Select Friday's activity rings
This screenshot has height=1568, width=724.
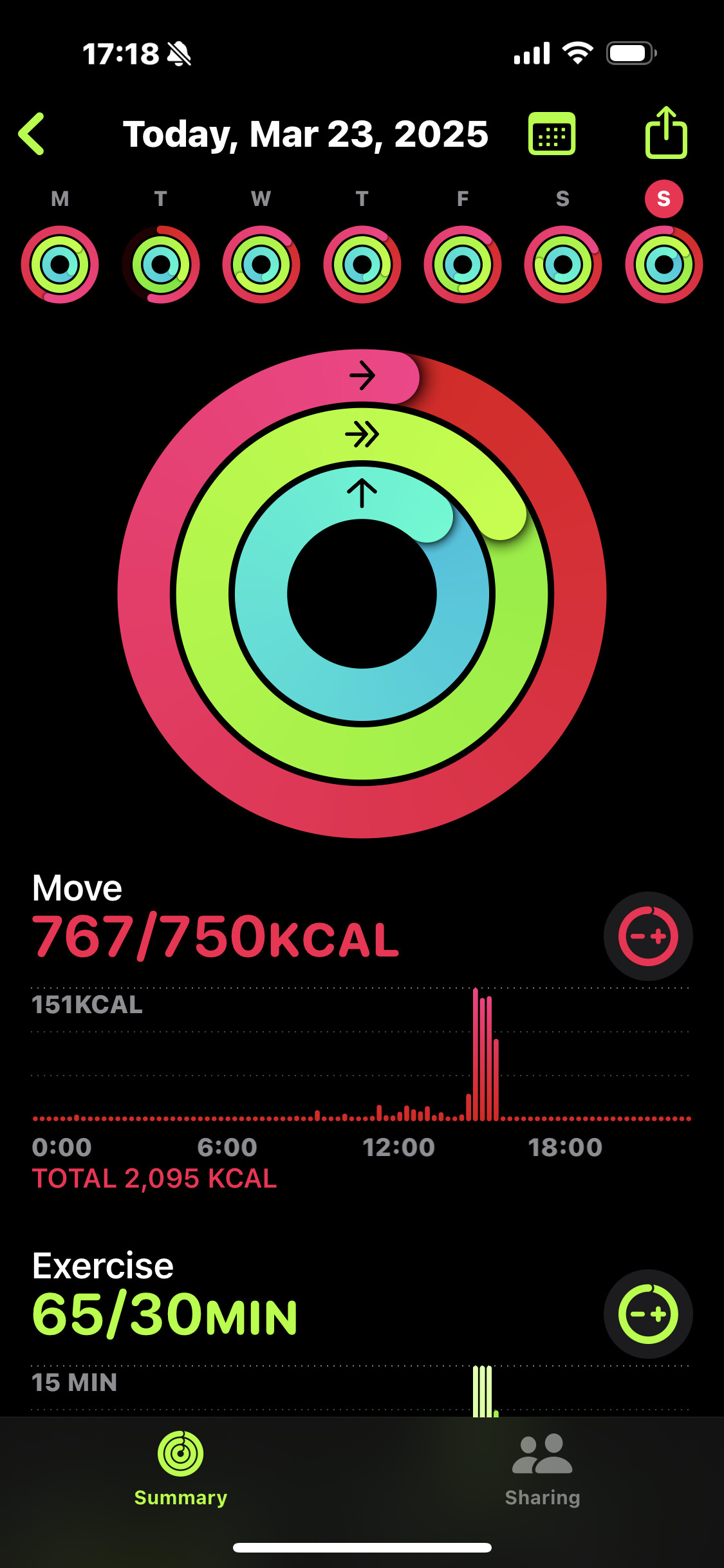coord(463,265)
